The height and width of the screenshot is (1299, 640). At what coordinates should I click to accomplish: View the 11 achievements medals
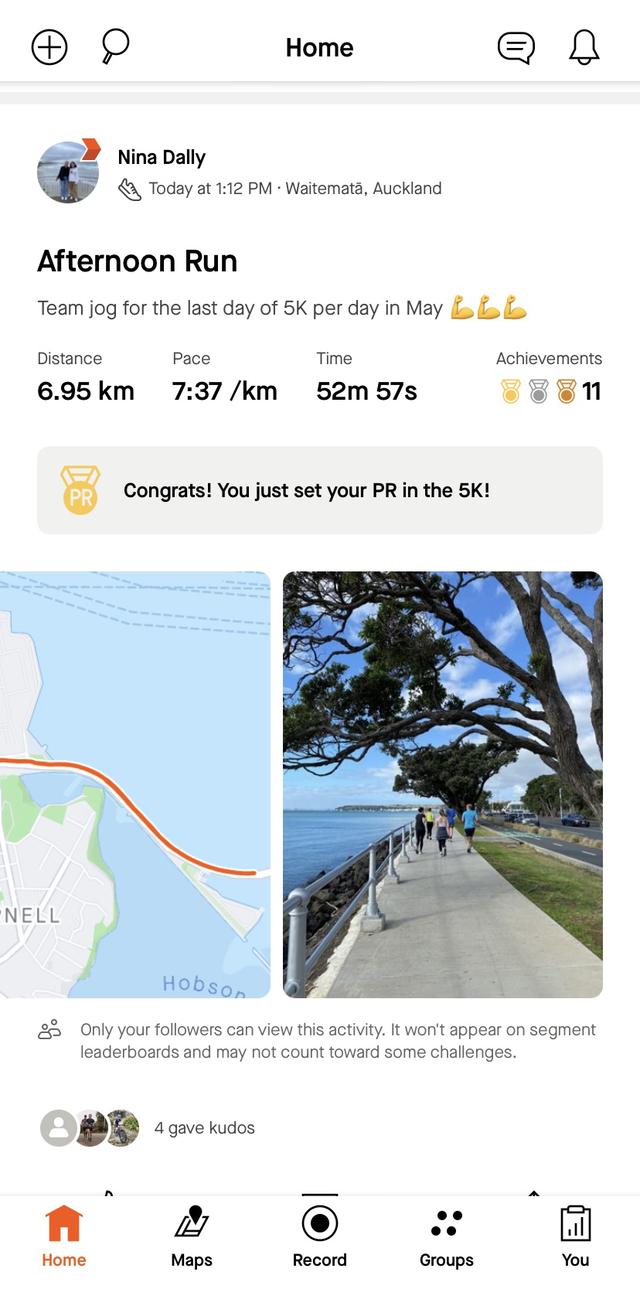click(x=550, y=391)
